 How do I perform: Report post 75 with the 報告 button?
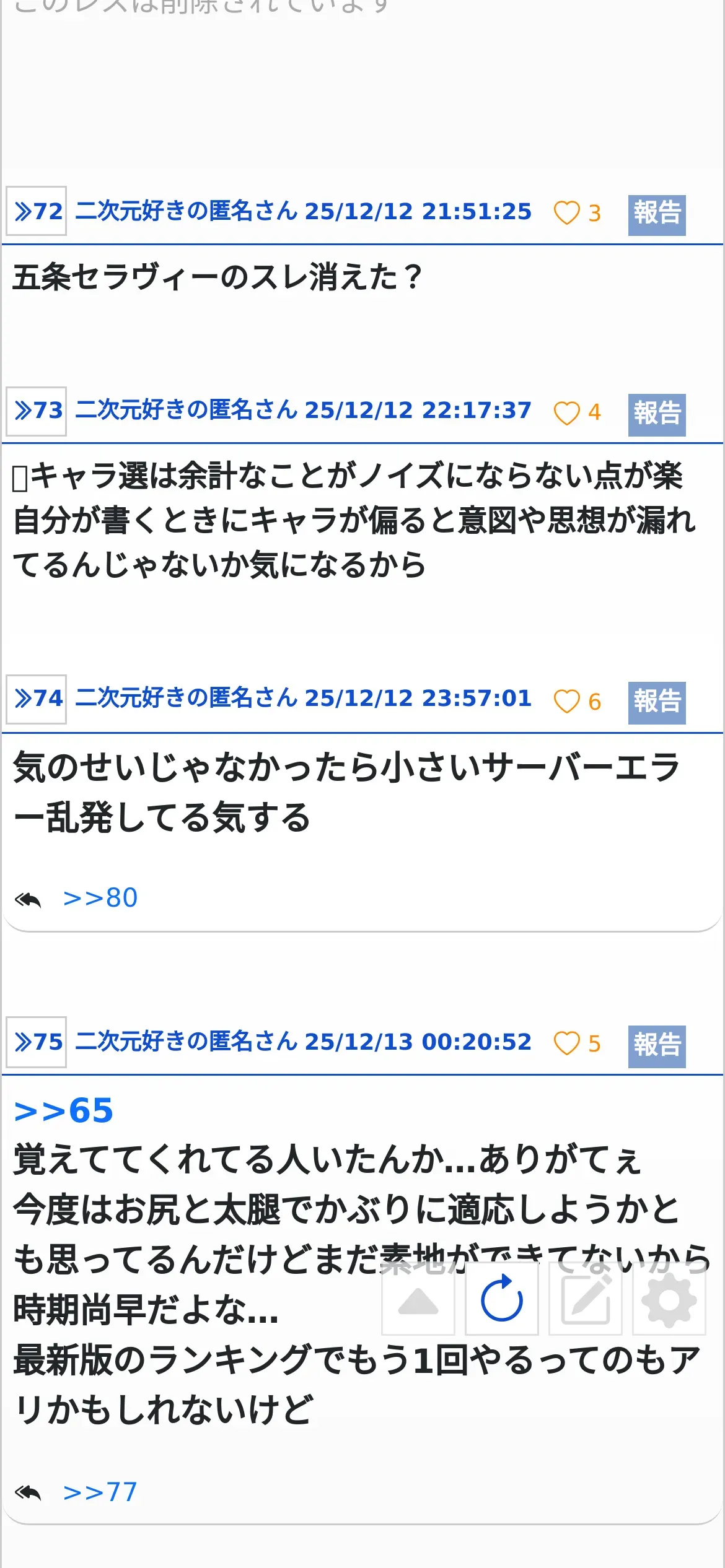657,1046
